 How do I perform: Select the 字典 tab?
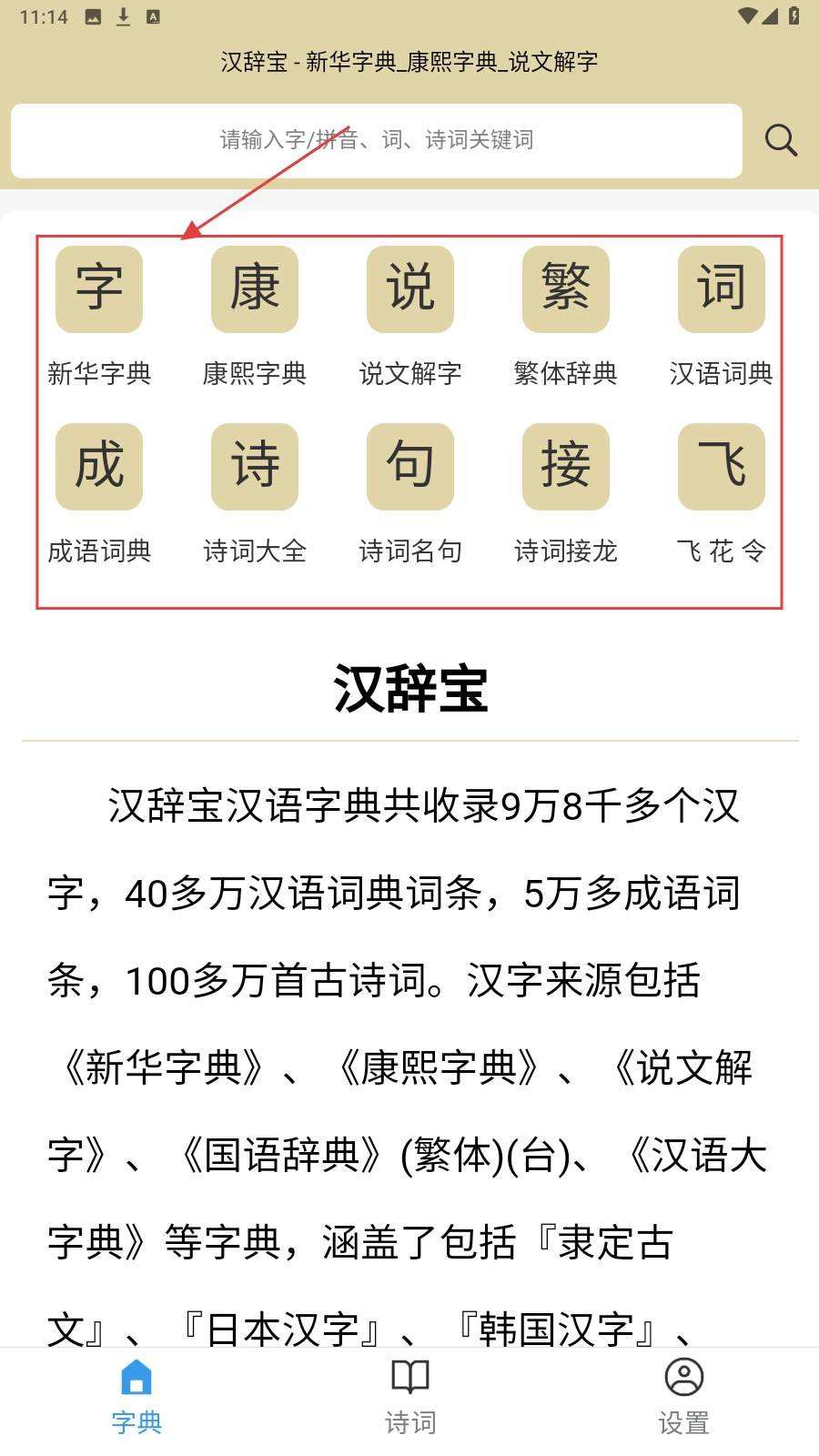(x=136, y=1397)
